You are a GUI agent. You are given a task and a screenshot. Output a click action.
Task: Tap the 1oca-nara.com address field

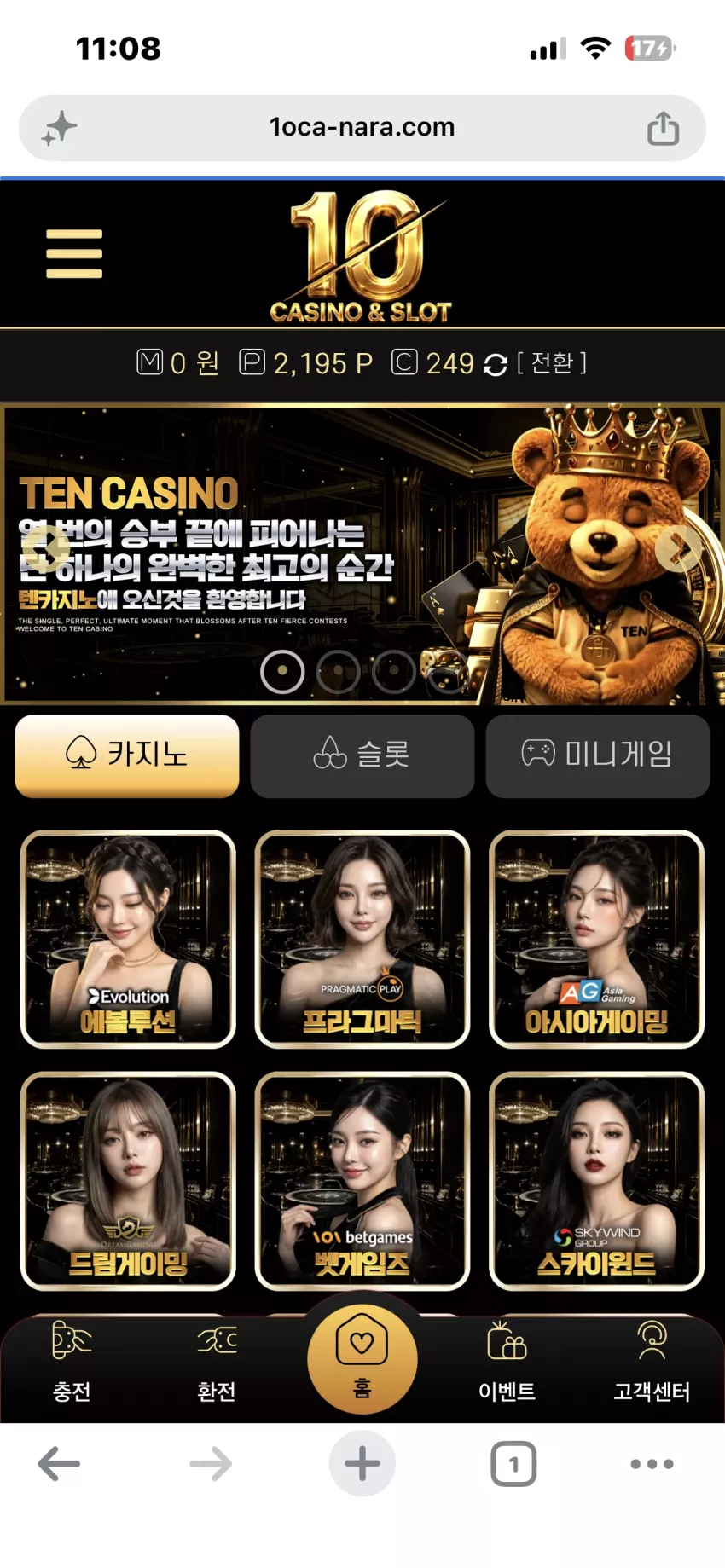coord(362,128)
